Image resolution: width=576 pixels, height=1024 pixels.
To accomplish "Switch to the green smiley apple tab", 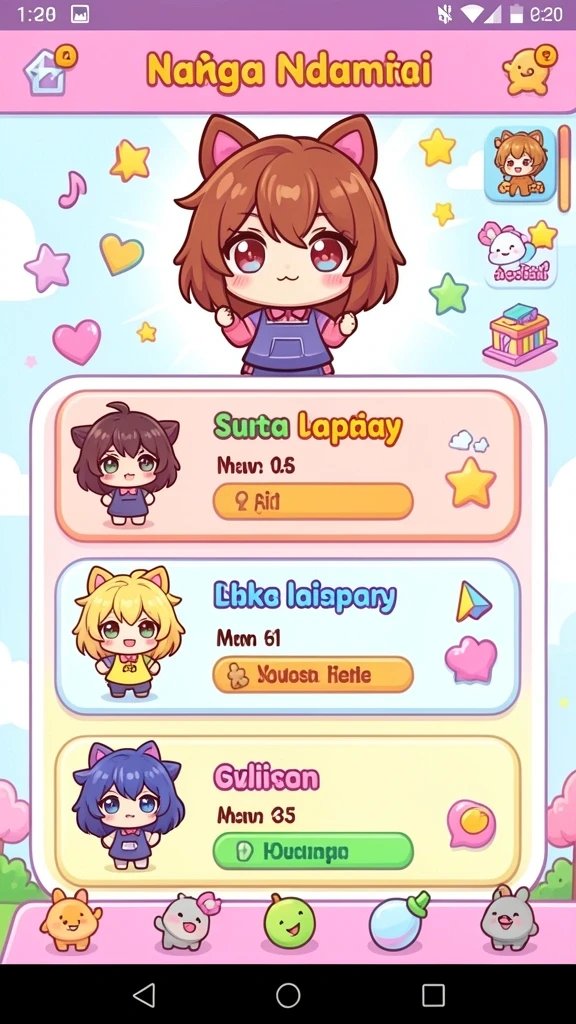I will tap(289, 922).
